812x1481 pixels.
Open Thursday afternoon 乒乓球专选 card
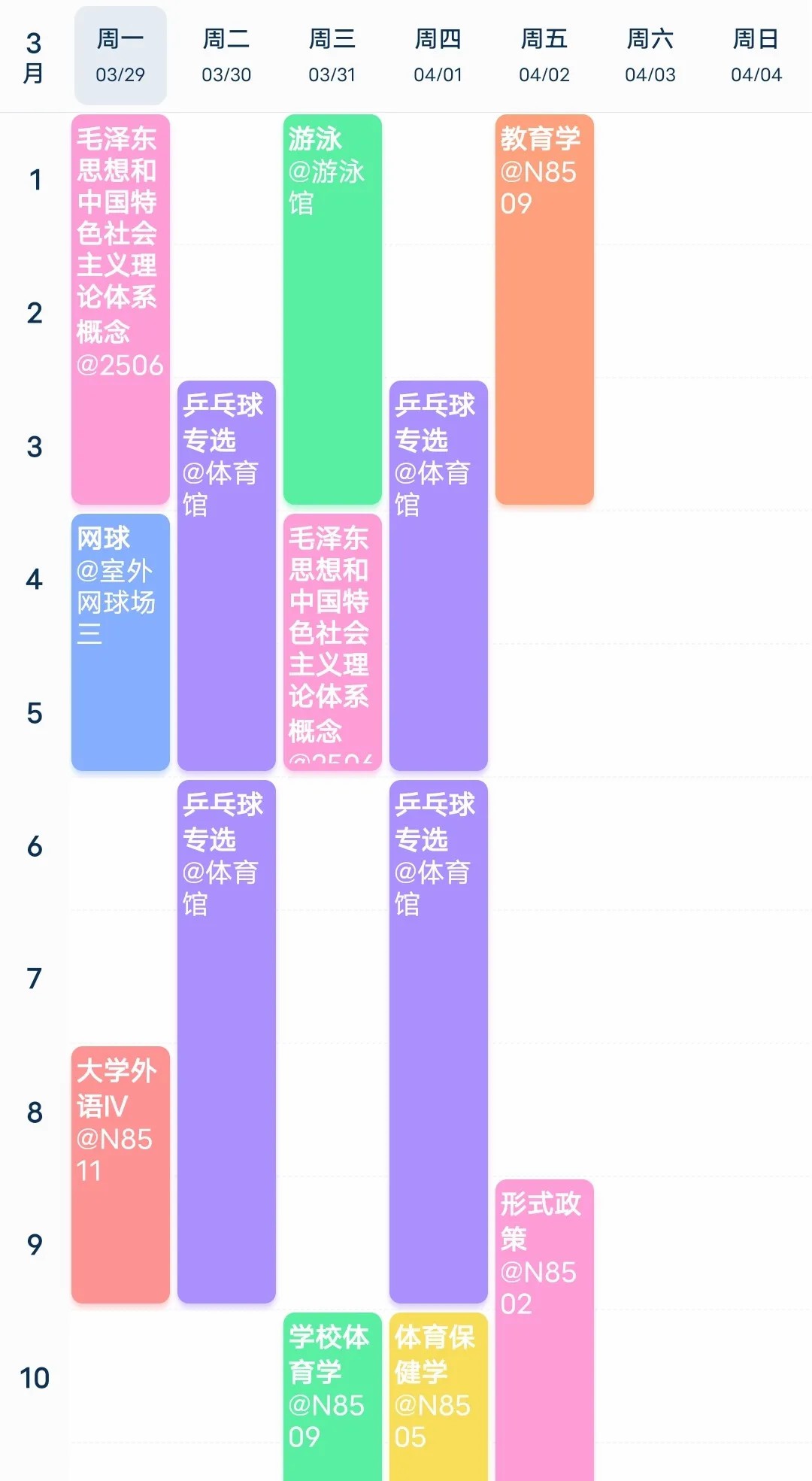(438, 1042)
